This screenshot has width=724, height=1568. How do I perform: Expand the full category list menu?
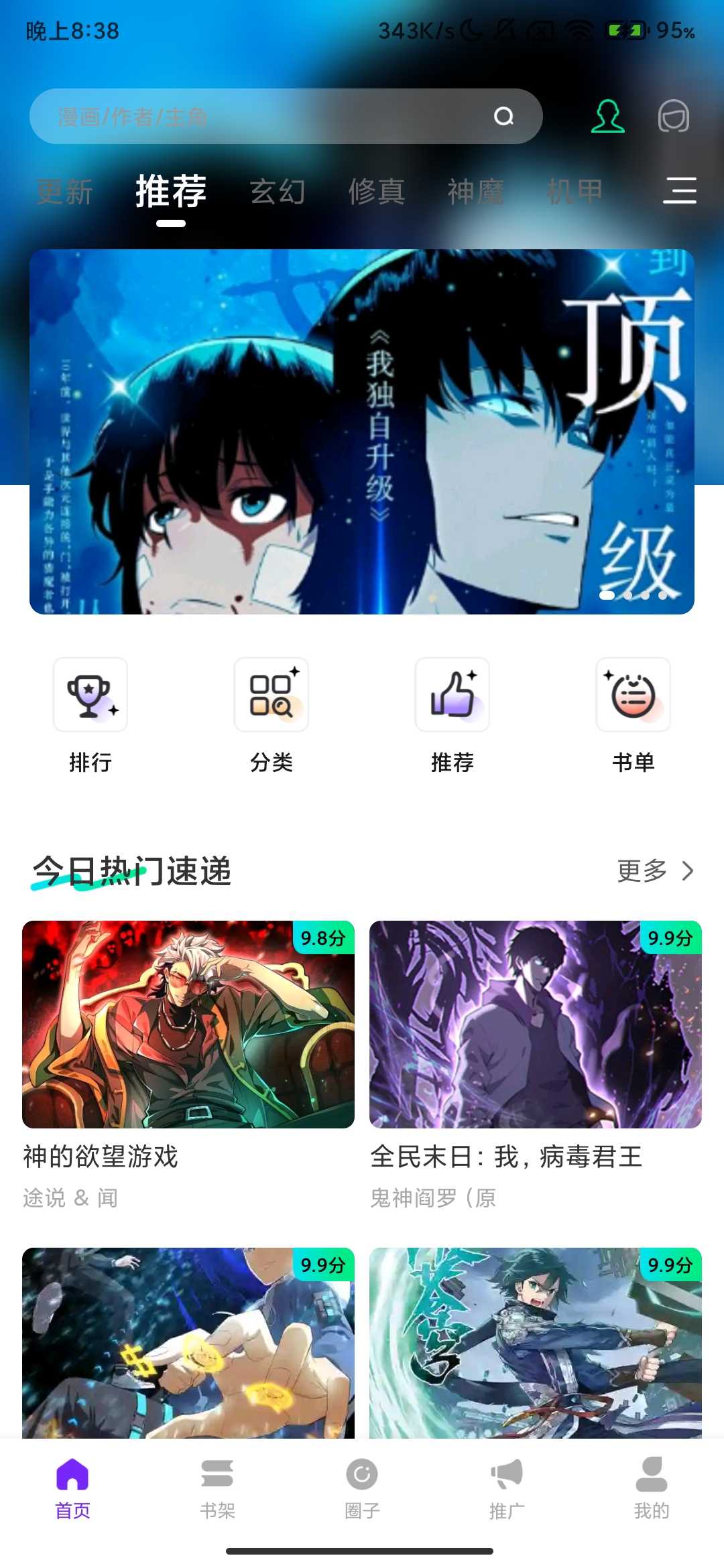coord(680,190)
